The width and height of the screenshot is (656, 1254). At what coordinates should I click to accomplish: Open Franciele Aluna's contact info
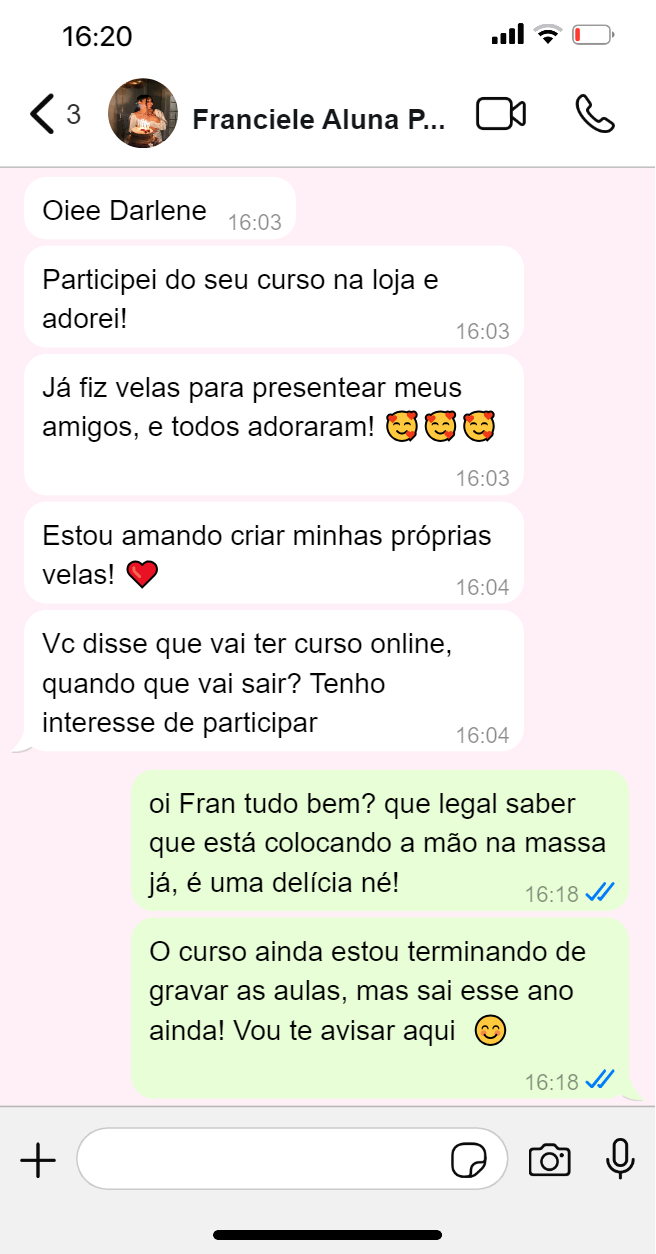pyautogui.click(x=318, y=119)
